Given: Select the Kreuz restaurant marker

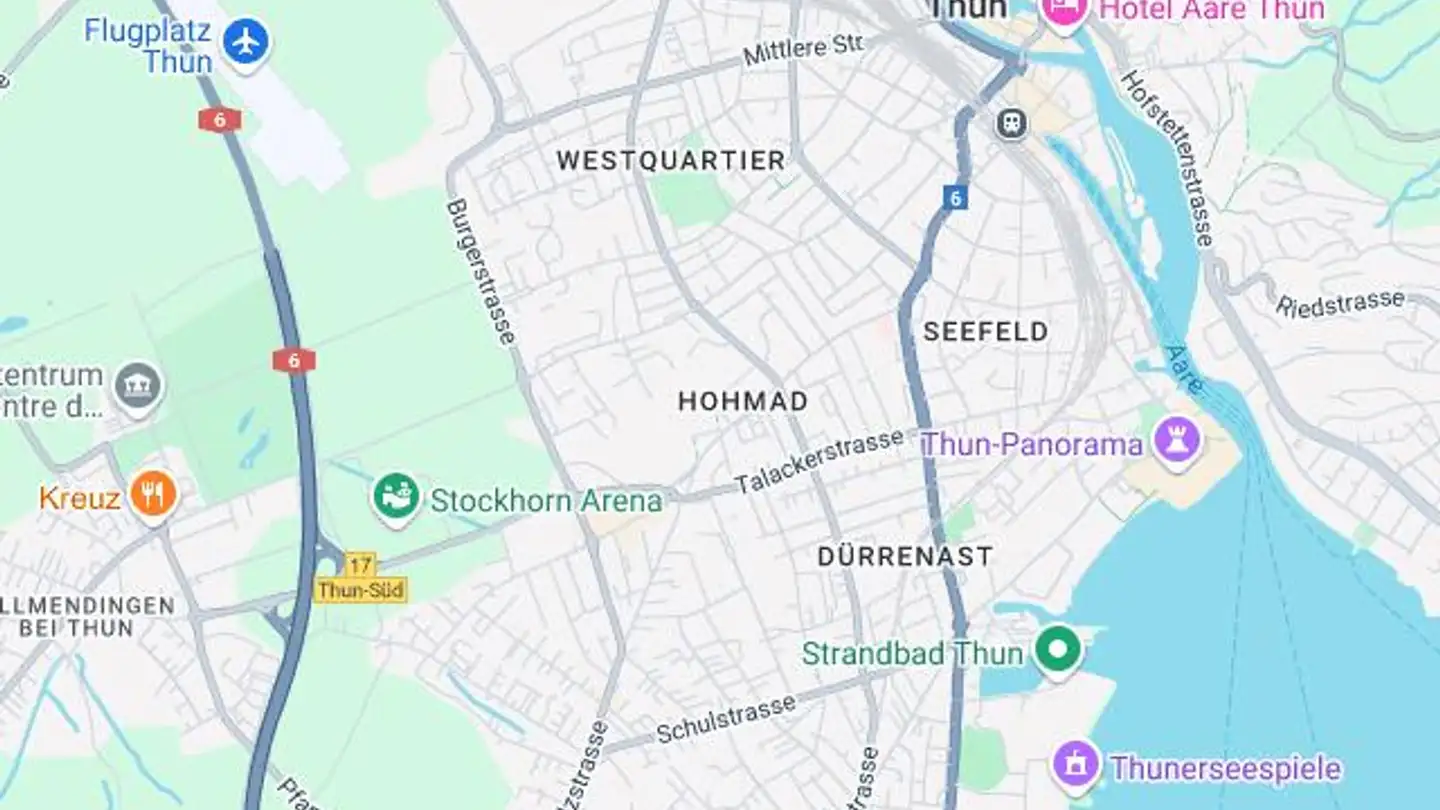Looking at the screenshot, I should pyautogui.click(x=153, y=495).
